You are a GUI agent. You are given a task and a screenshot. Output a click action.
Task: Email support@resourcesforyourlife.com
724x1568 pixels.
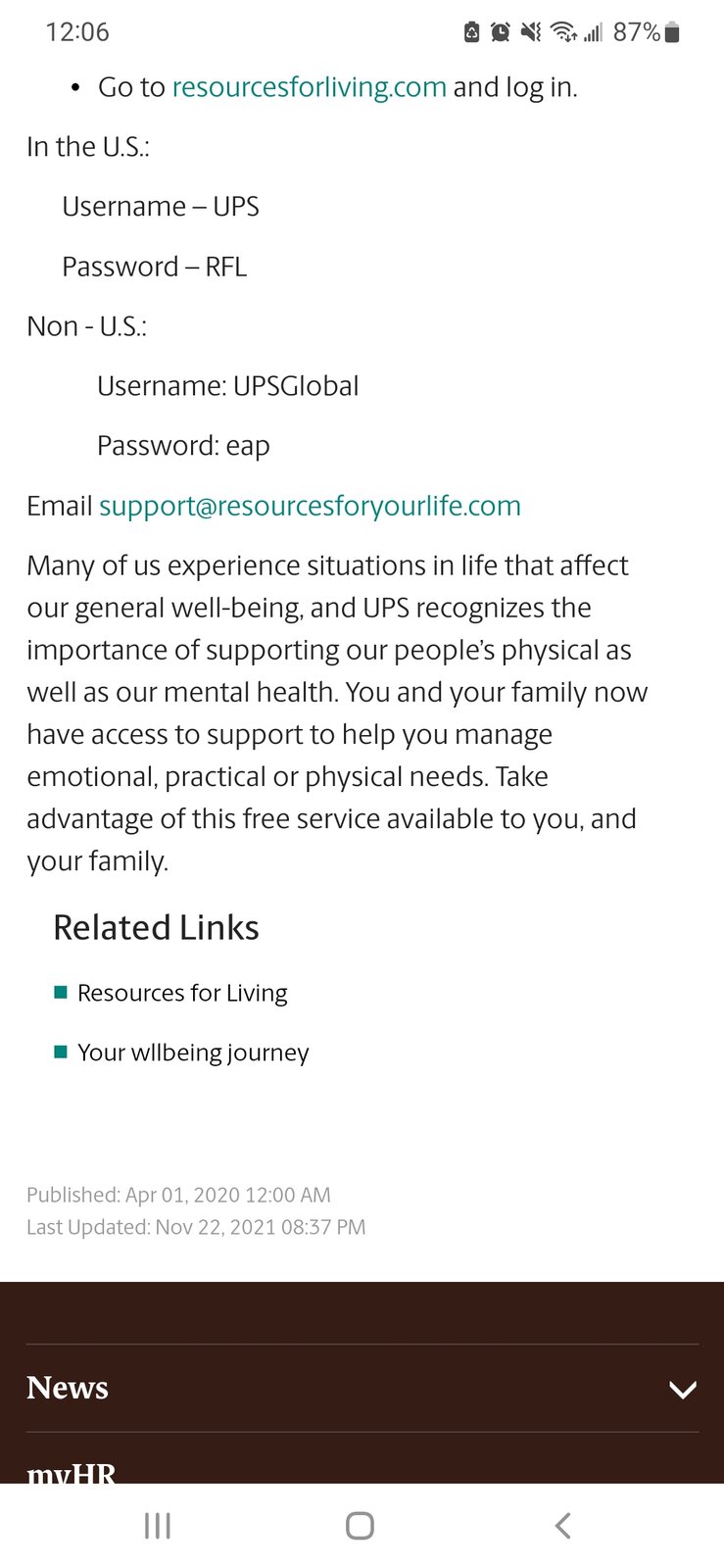[x=310, y=506]
